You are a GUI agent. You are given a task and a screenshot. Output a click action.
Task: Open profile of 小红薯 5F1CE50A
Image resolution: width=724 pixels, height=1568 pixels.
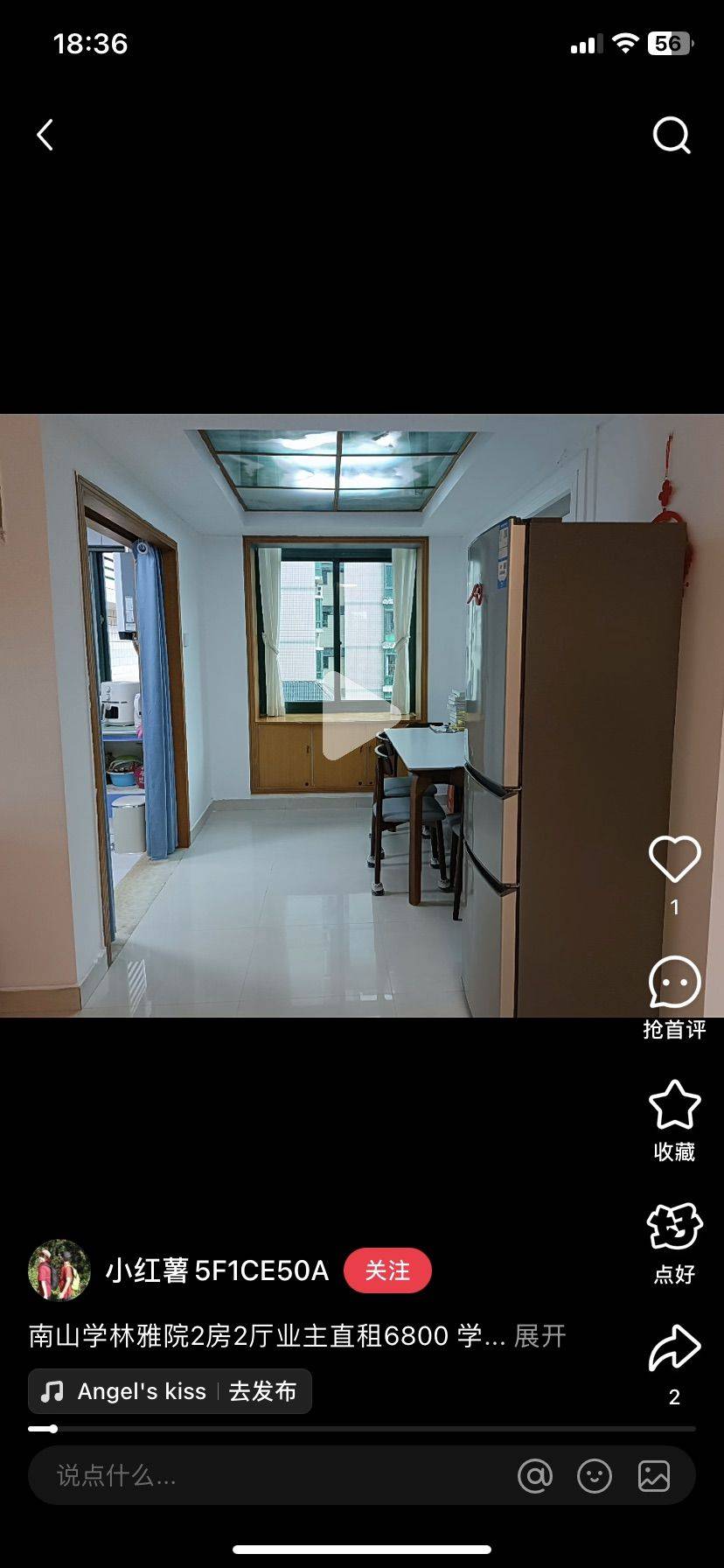tap(59, 1270)
